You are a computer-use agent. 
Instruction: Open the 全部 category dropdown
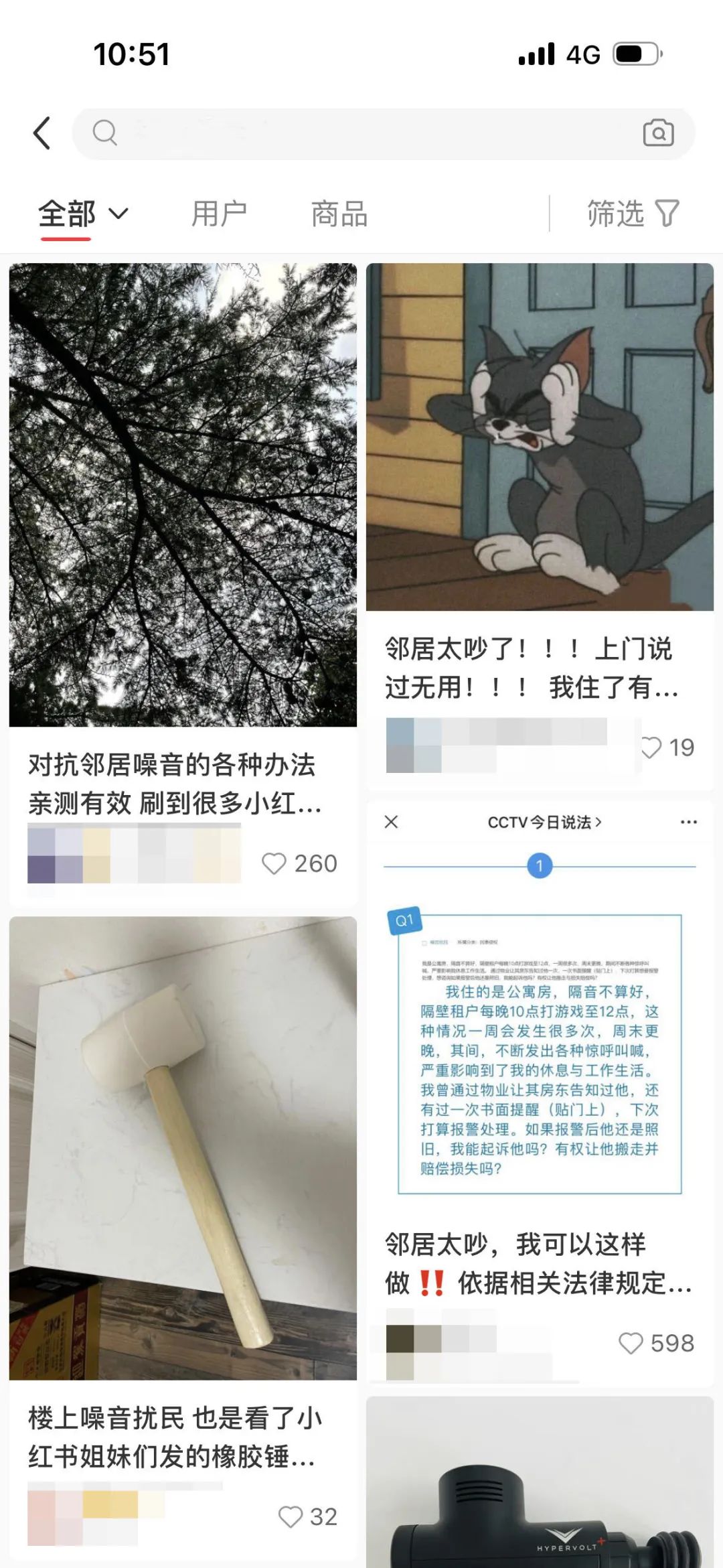80,214
